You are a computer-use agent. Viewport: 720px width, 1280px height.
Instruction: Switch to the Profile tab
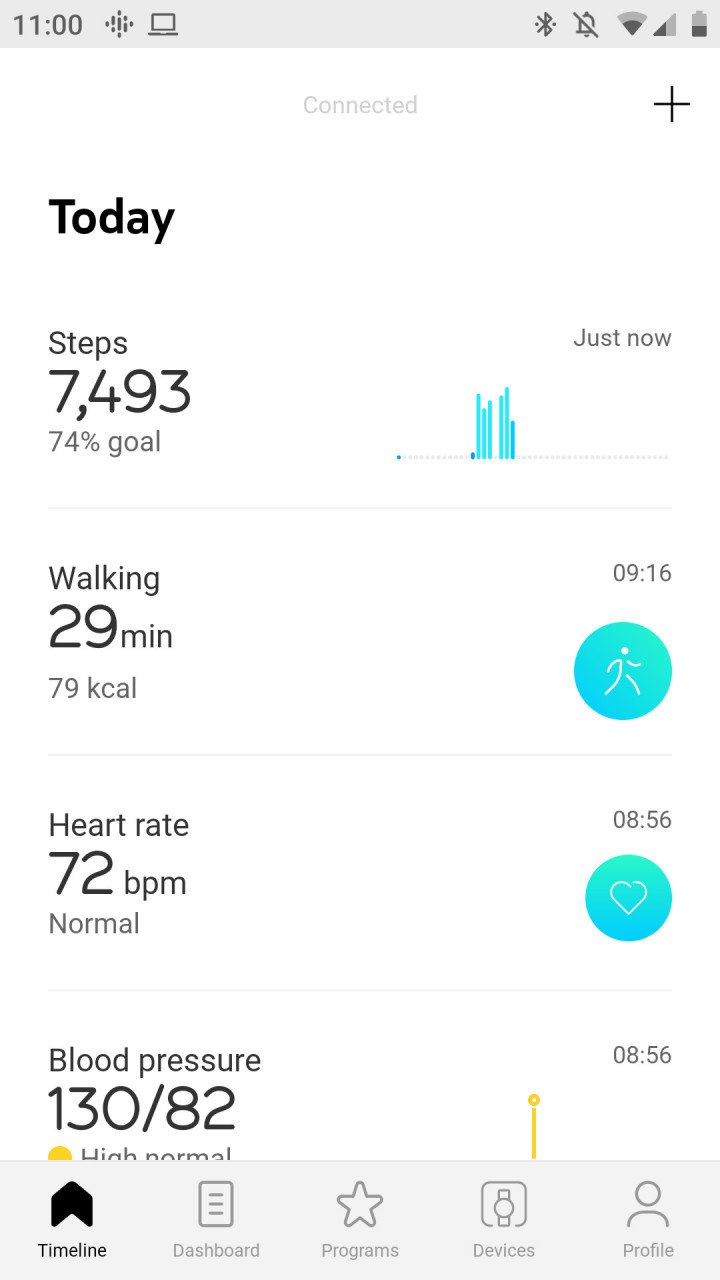coord(648,1220)
